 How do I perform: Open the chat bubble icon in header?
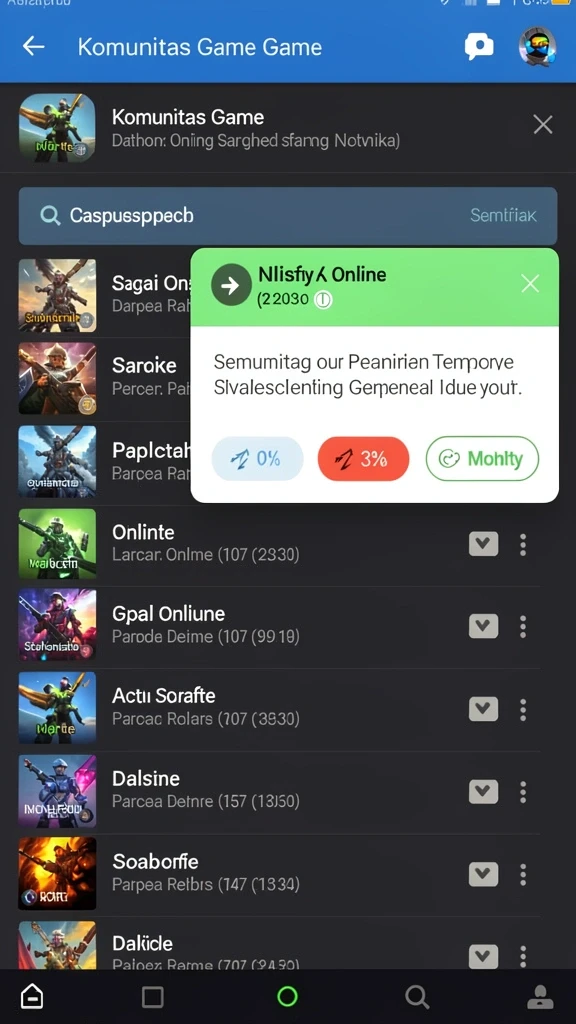coord(479,47)
